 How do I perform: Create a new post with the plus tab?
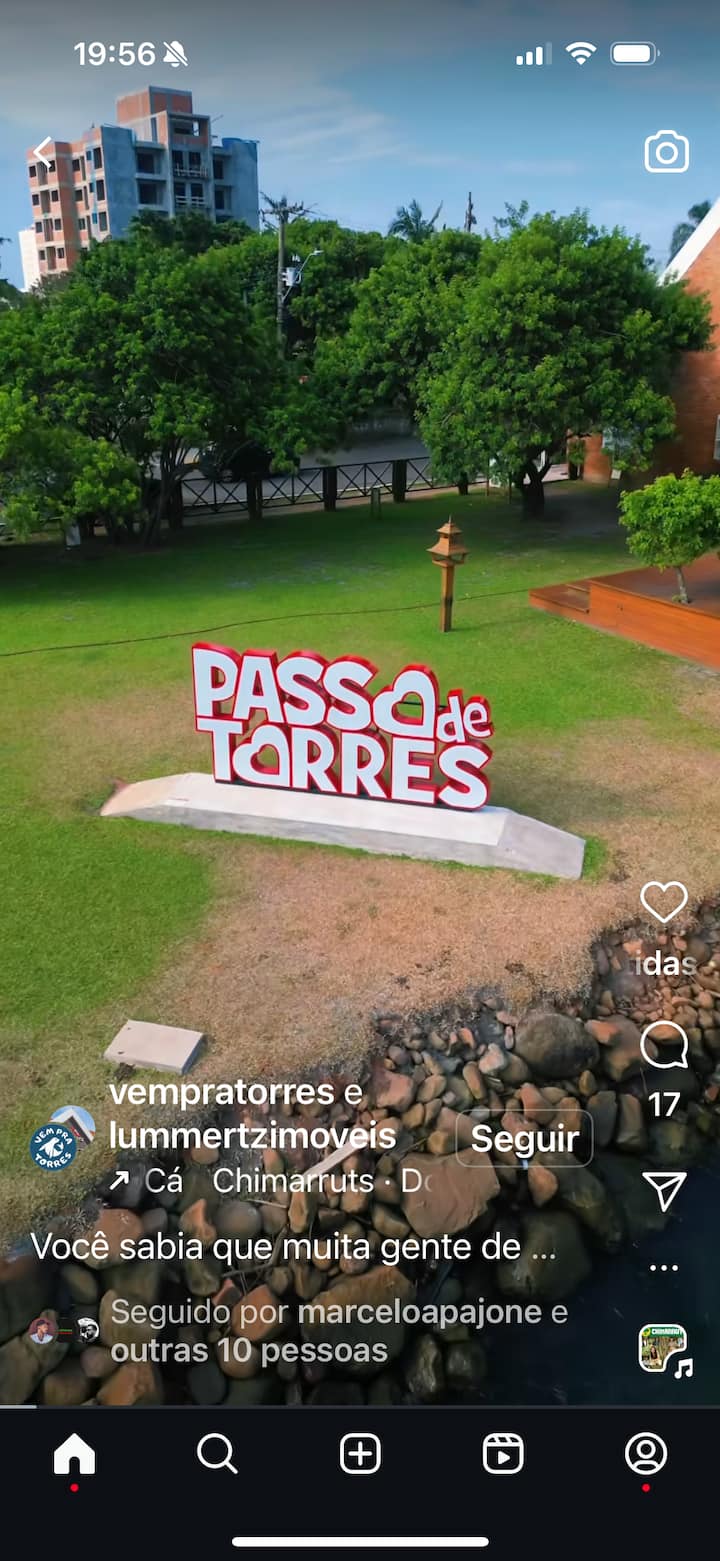(360, 1453)
